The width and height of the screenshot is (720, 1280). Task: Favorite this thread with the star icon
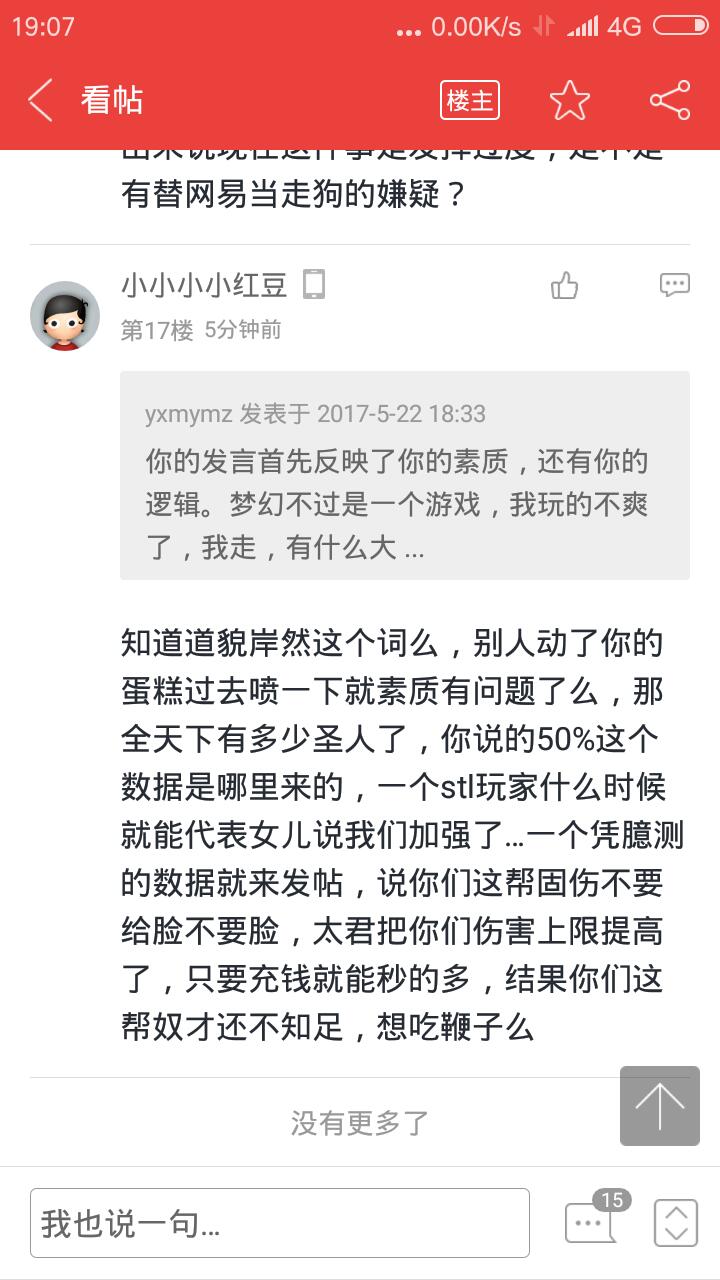(569, 101)
